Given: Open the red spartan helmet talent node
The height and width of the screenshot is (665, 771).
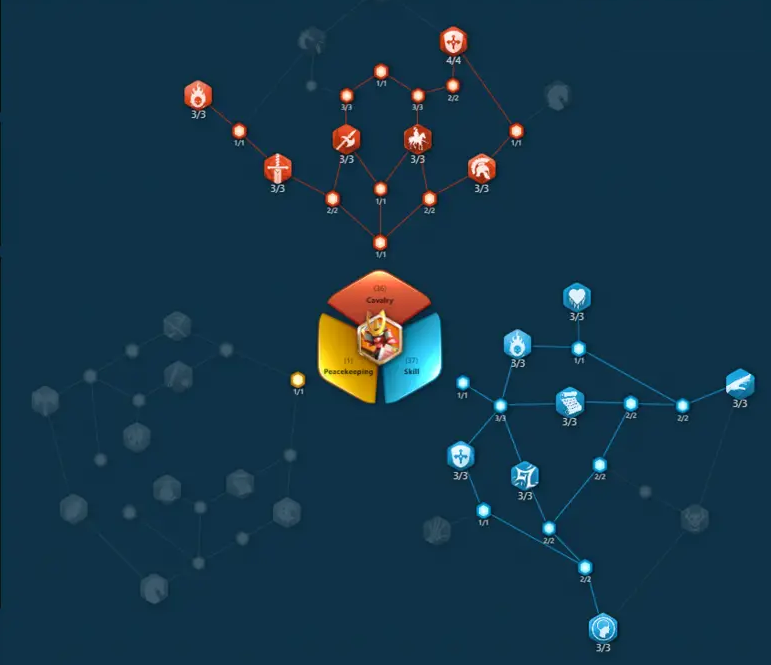Looking at the screenshot, I should [x=481, y=168].
